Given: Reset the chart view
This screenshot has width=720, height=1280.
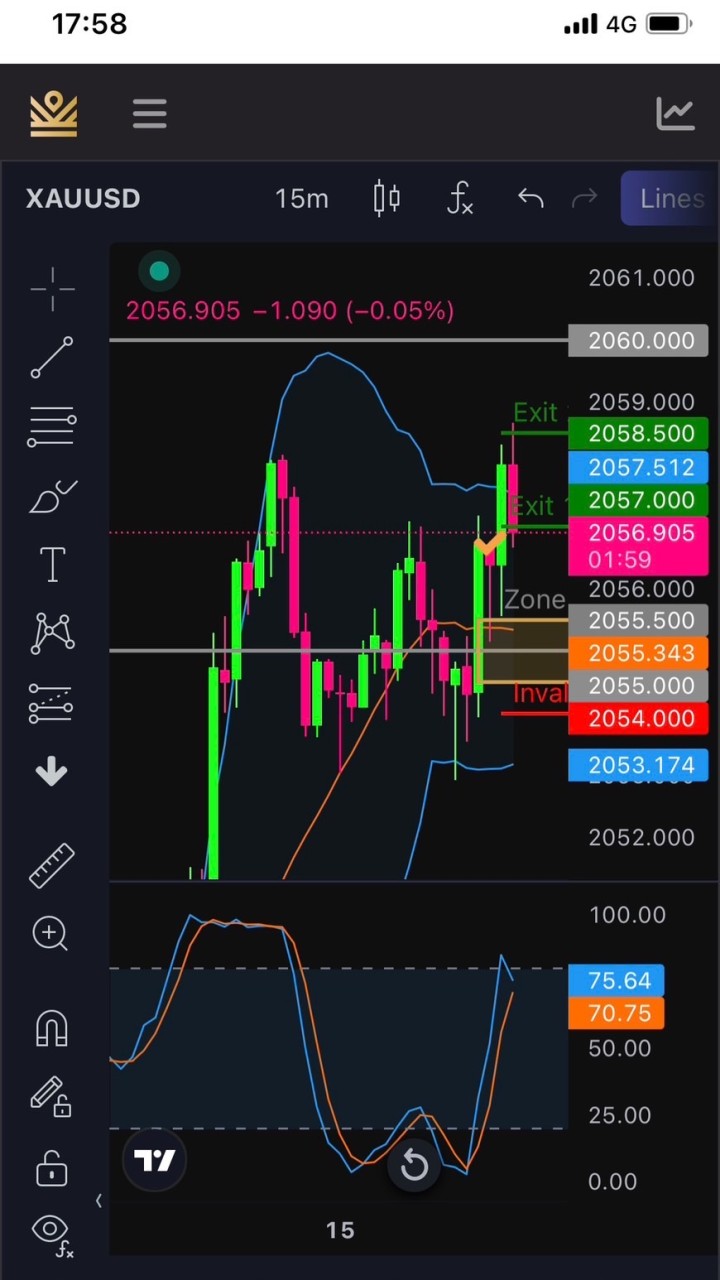Looking at the screenshot, I should 414,1165.
